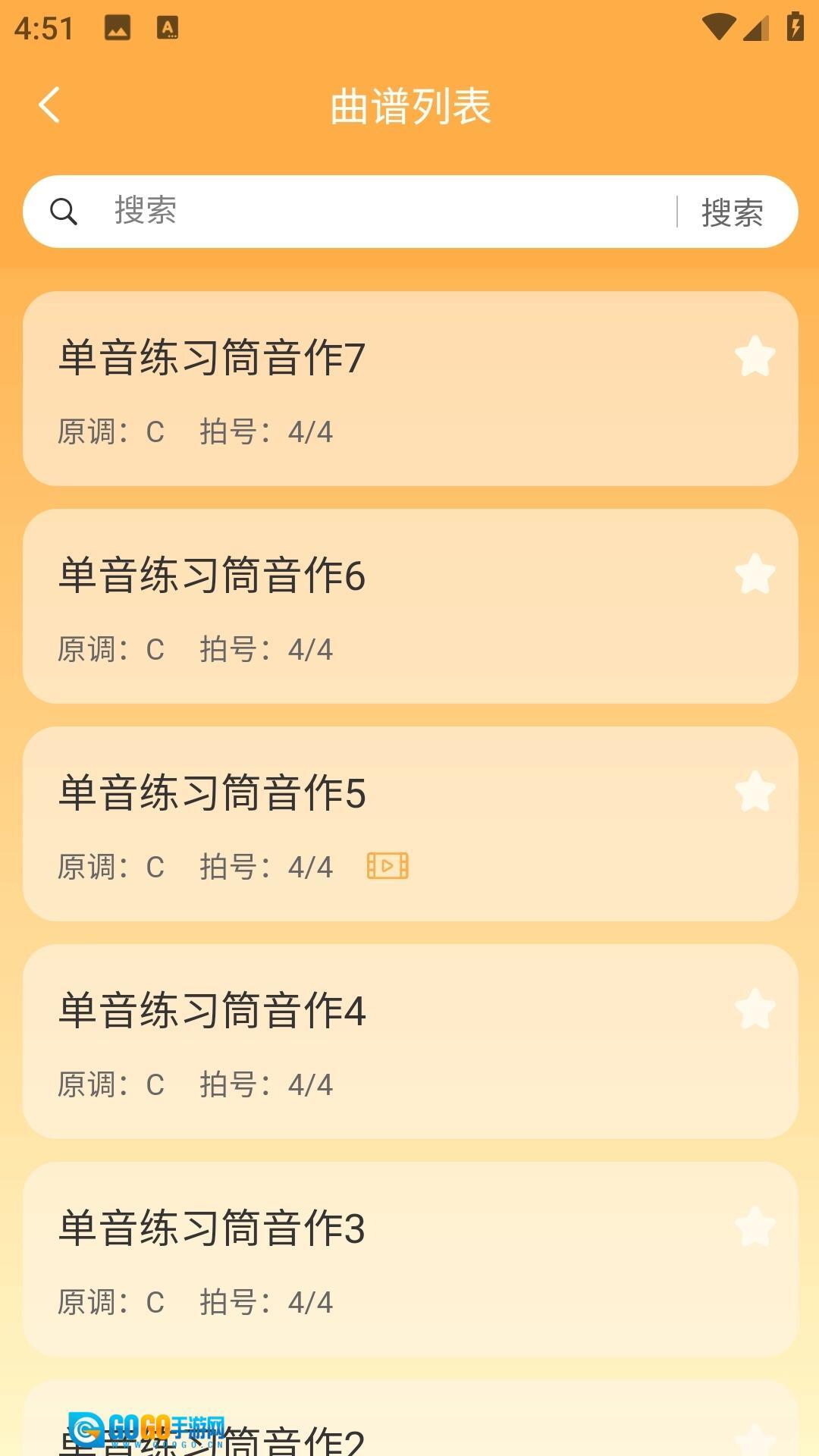Favorite 单音练习筒音作7 with its star
Image resolution: width=819 pixels, height=1456 pixels.
click(755, 356)
